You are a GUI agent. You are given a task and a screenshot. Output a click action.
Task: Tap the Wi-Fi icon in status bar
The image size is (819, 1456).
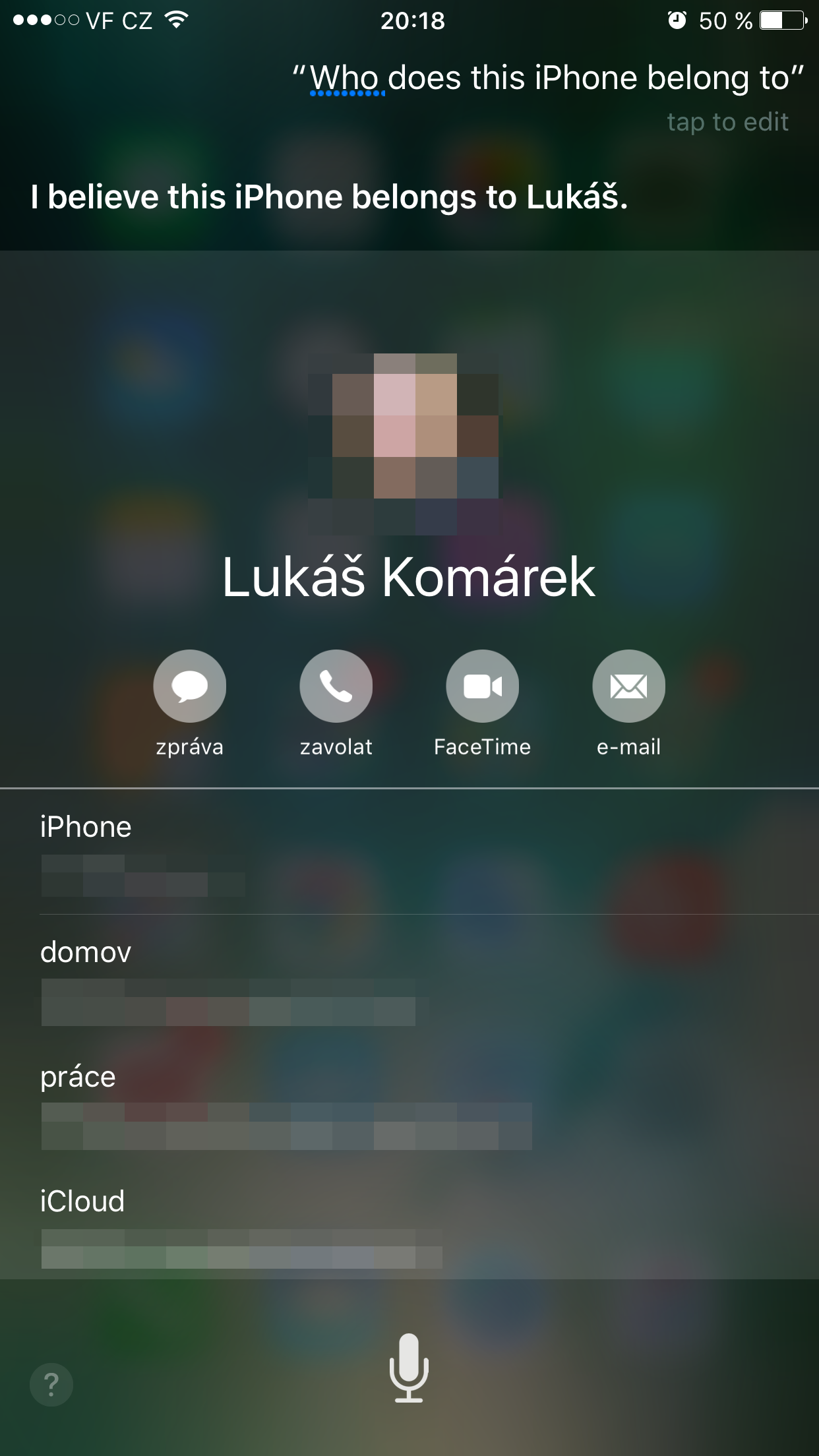click(175, 20)
